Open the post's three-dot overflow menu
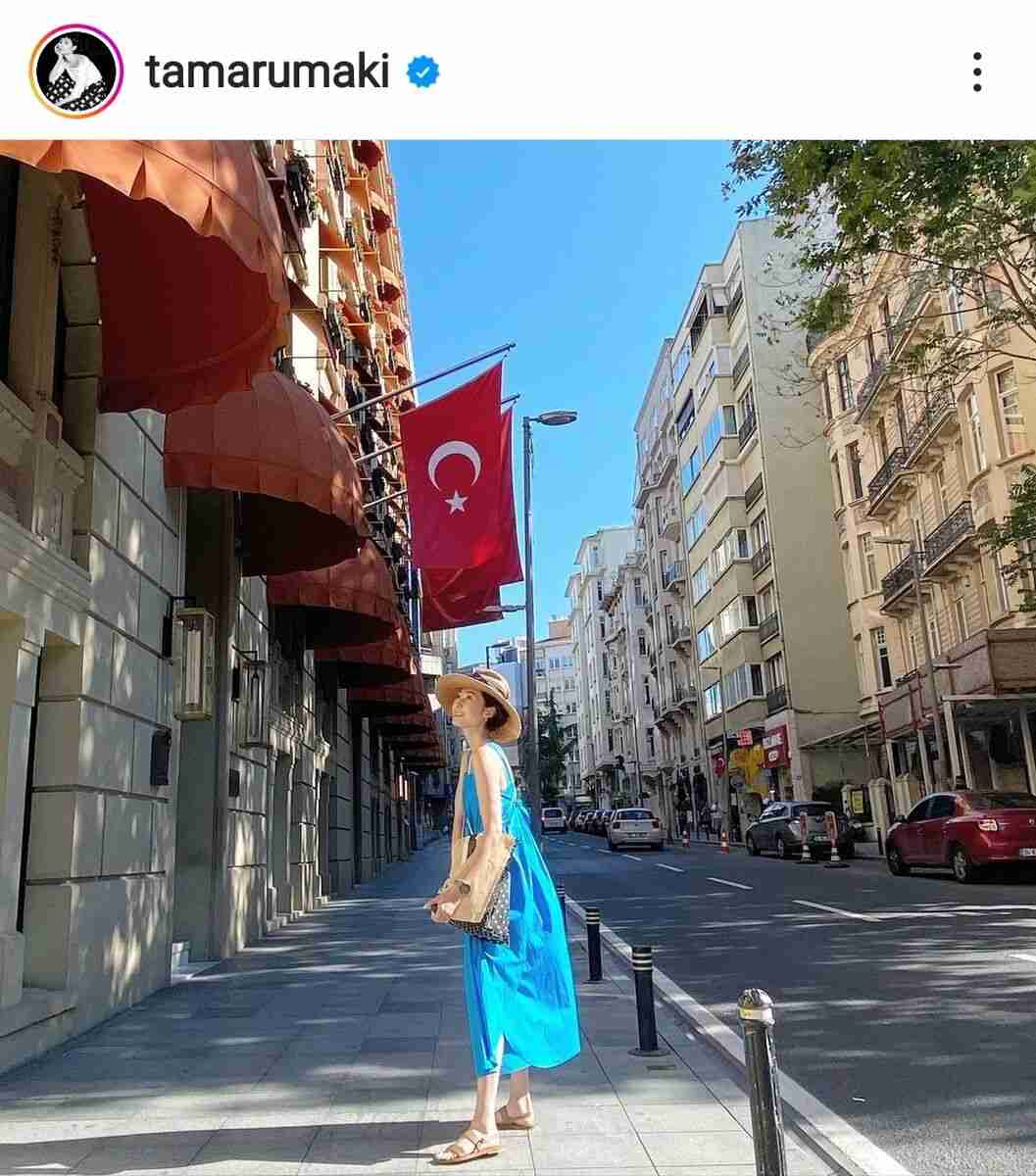1036x1176 pixels. (x=976, y=73)
